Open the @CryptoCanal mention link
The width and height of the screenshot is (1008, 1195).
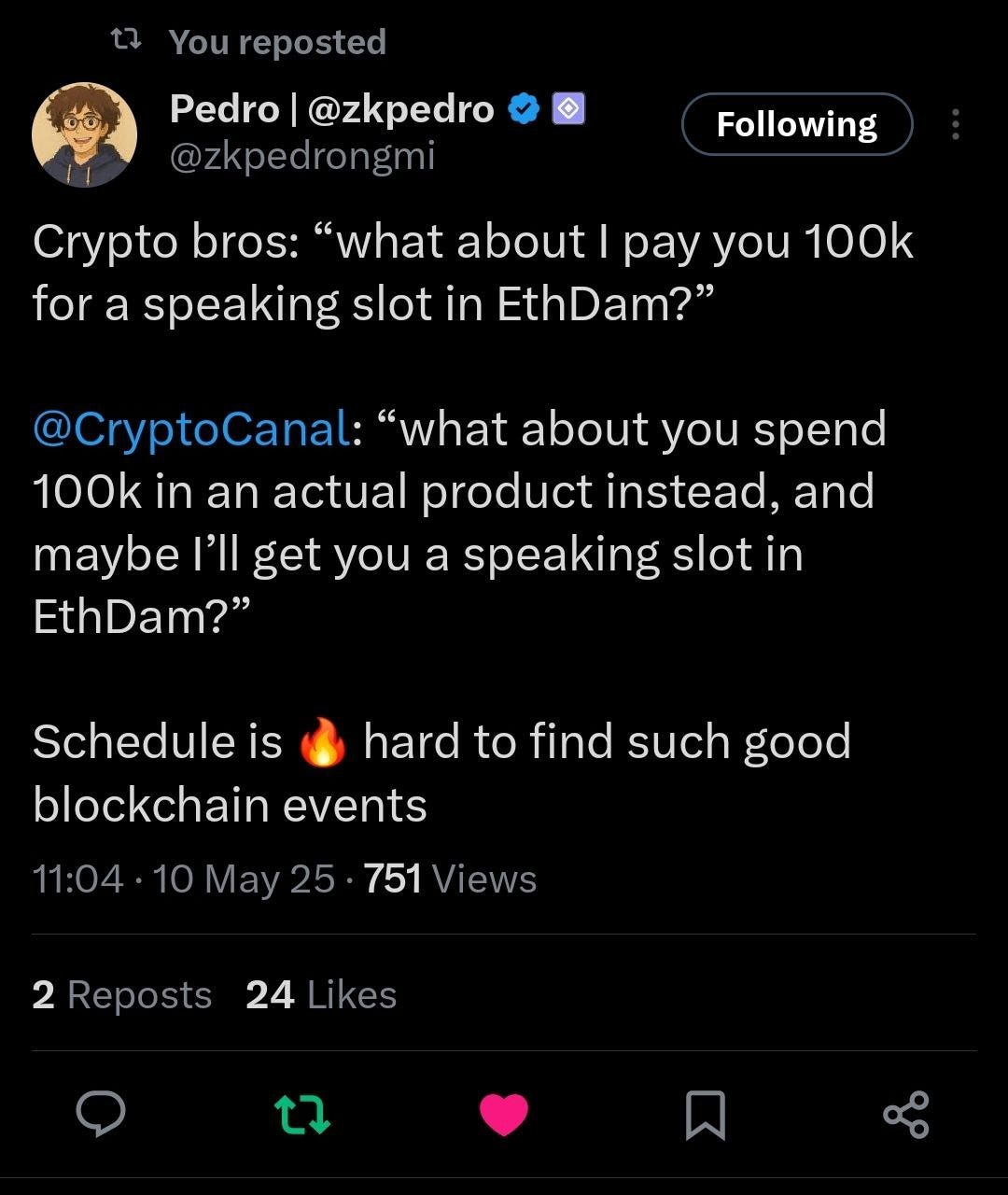click(x=191, y=429)
